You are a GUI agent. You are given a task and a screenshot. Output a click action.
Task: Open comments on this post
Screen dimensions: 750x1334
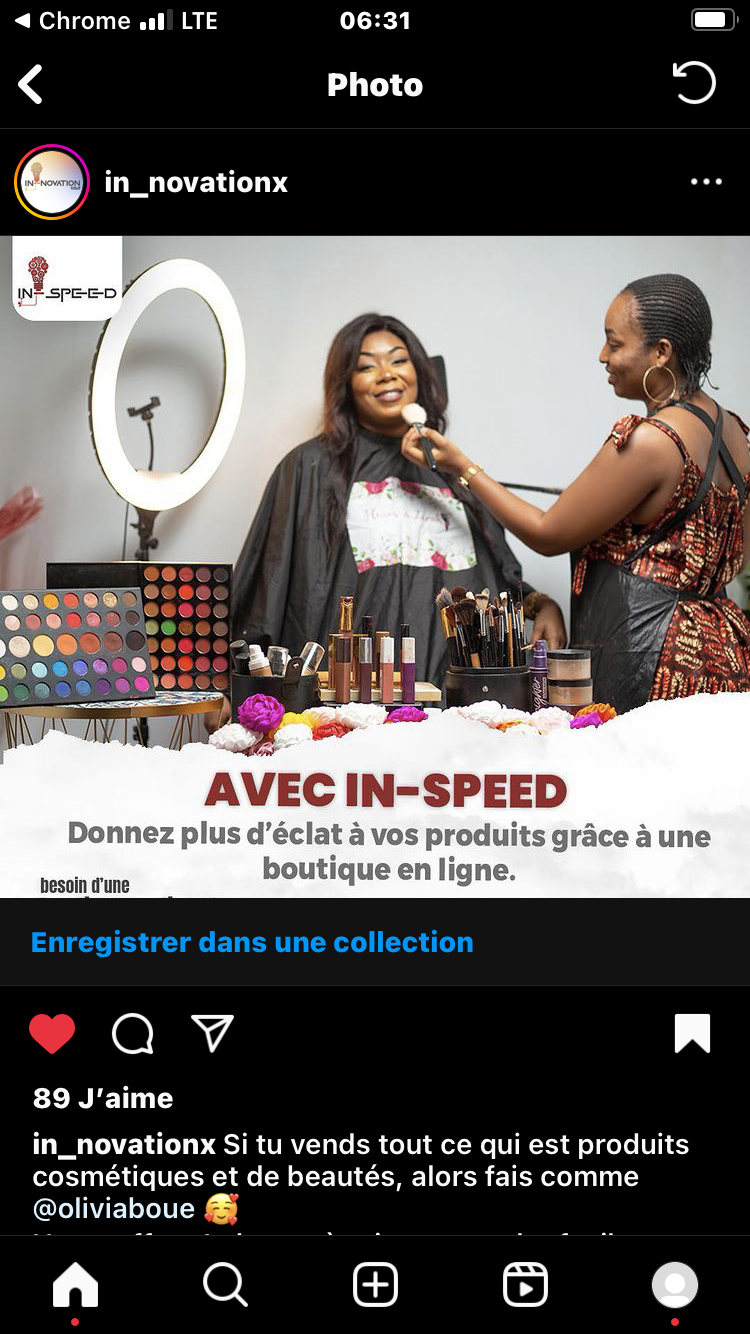(x=132, y=1034)
